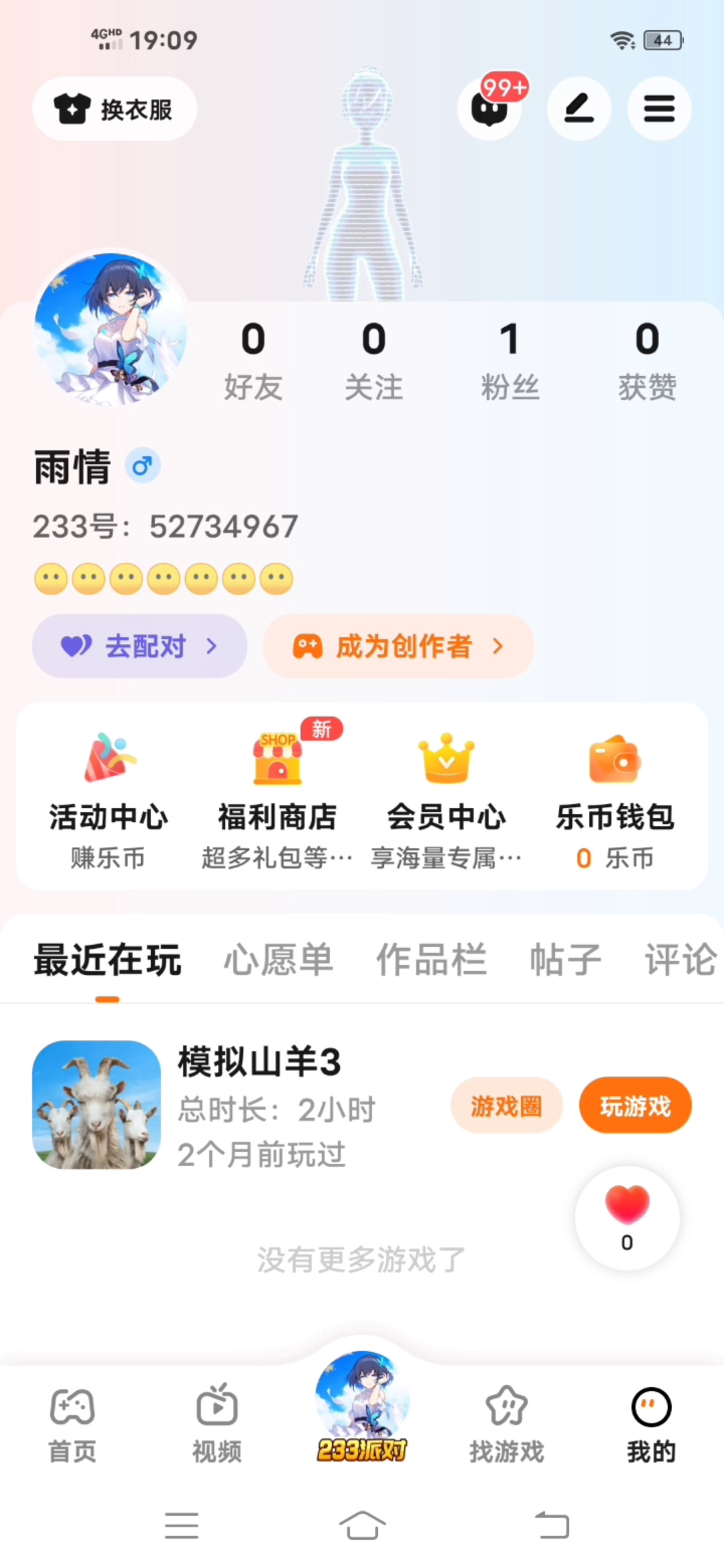The image size is (724, 1568).
Task: Tap 玩游戏 to play 模拟山羊3
Action: point(635,1106)
